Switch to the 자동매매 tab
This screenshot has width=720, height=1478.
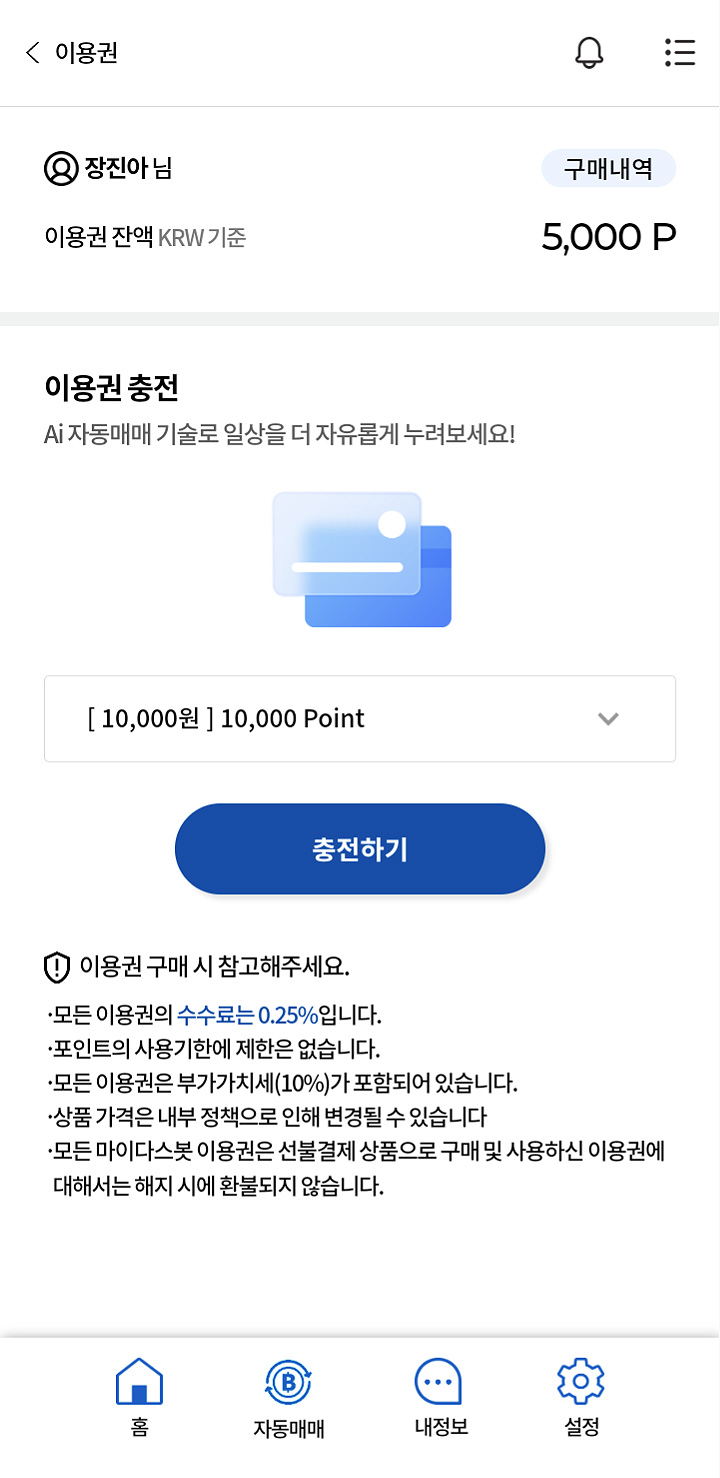(289, 1396)
